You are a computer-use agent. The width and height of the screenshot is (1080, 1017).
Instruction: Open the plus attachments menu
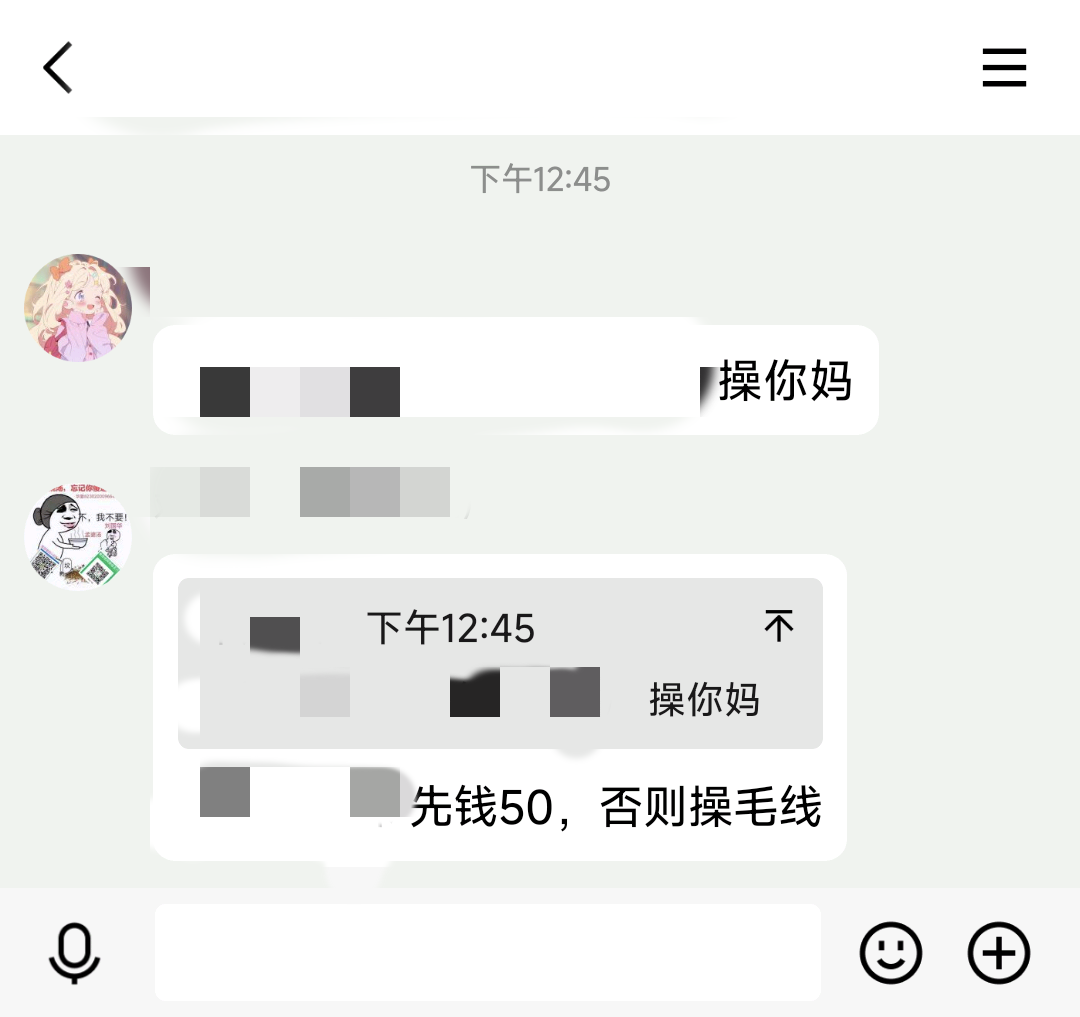[x=998, y=952]
